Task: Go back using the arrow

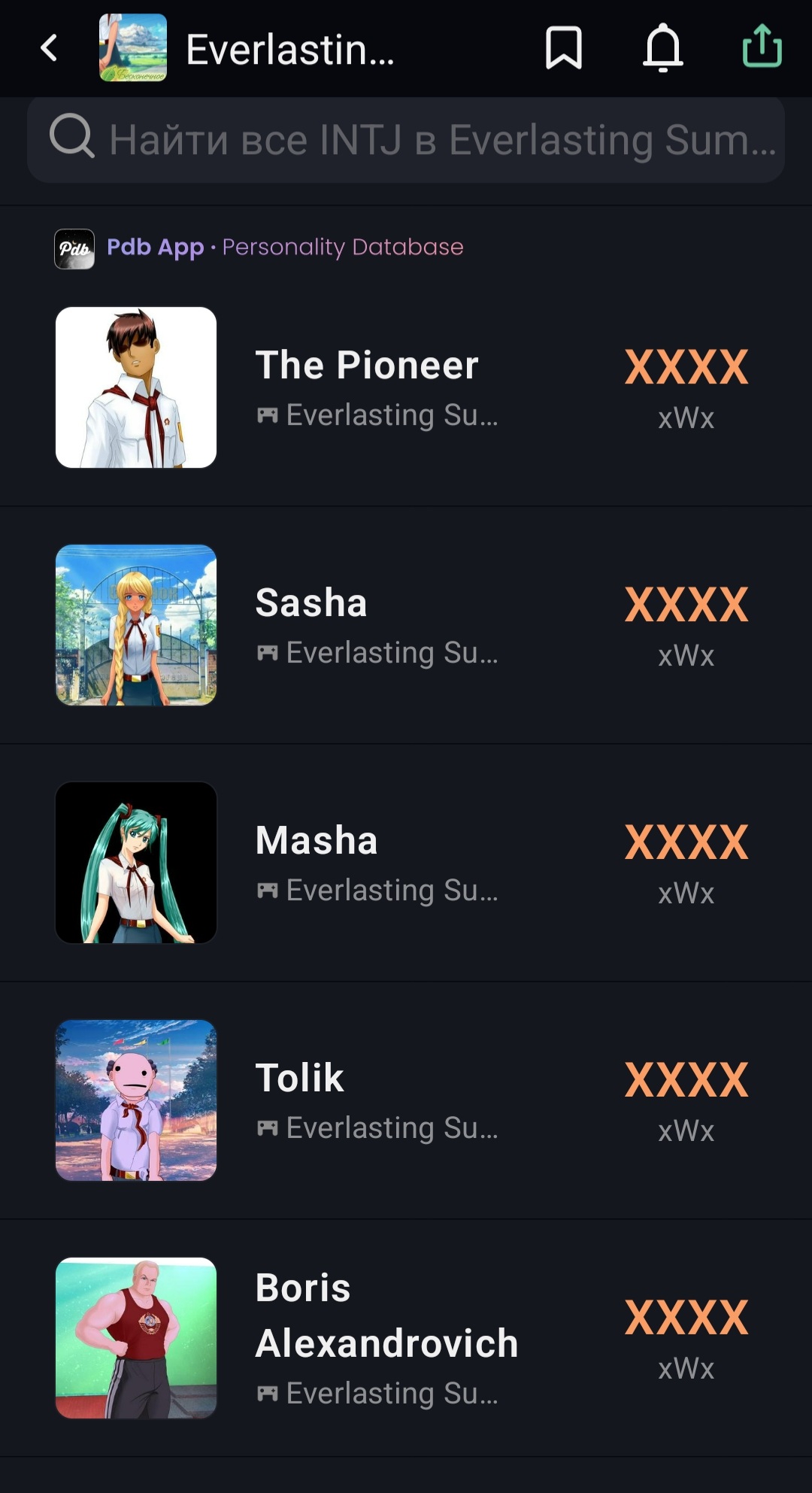Action: 50,48
